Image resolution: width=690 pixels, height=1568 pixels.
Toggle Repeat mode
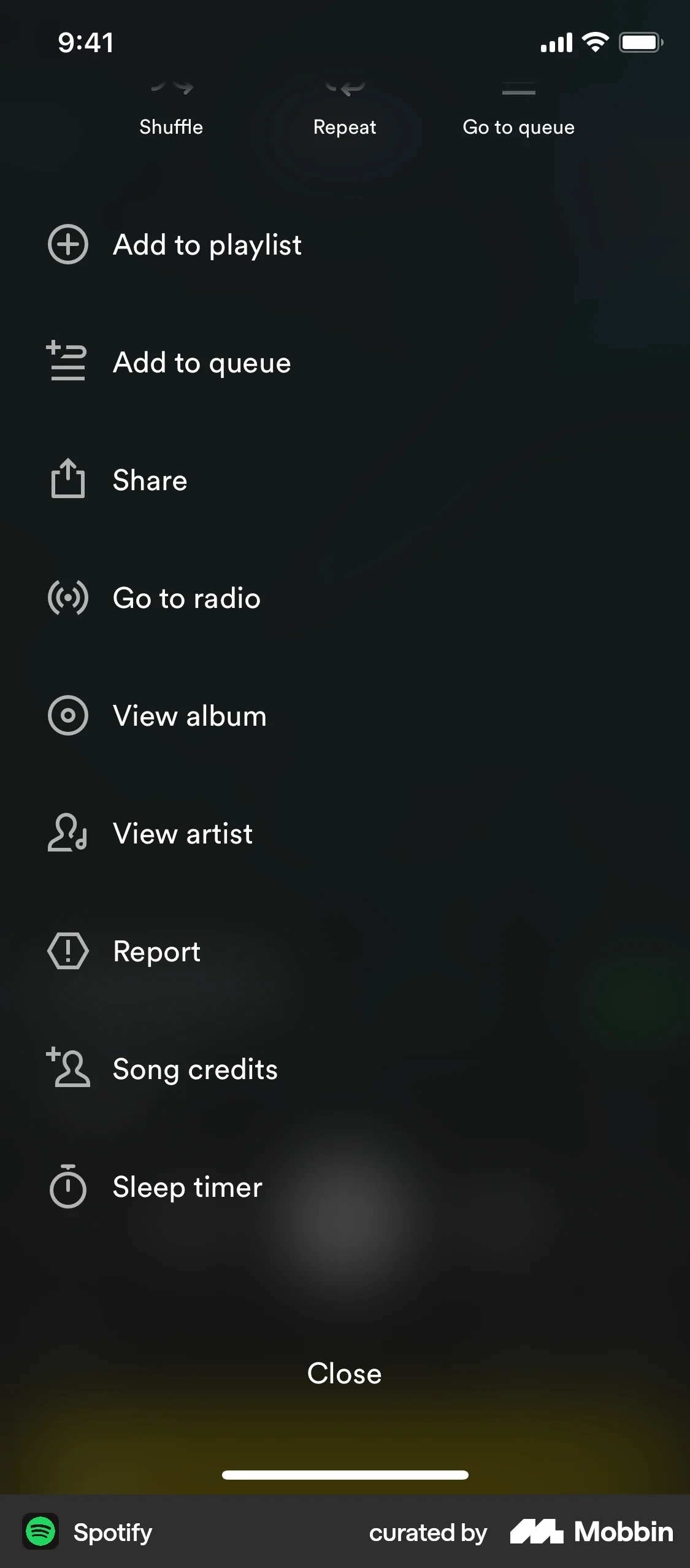coord(345,110)
